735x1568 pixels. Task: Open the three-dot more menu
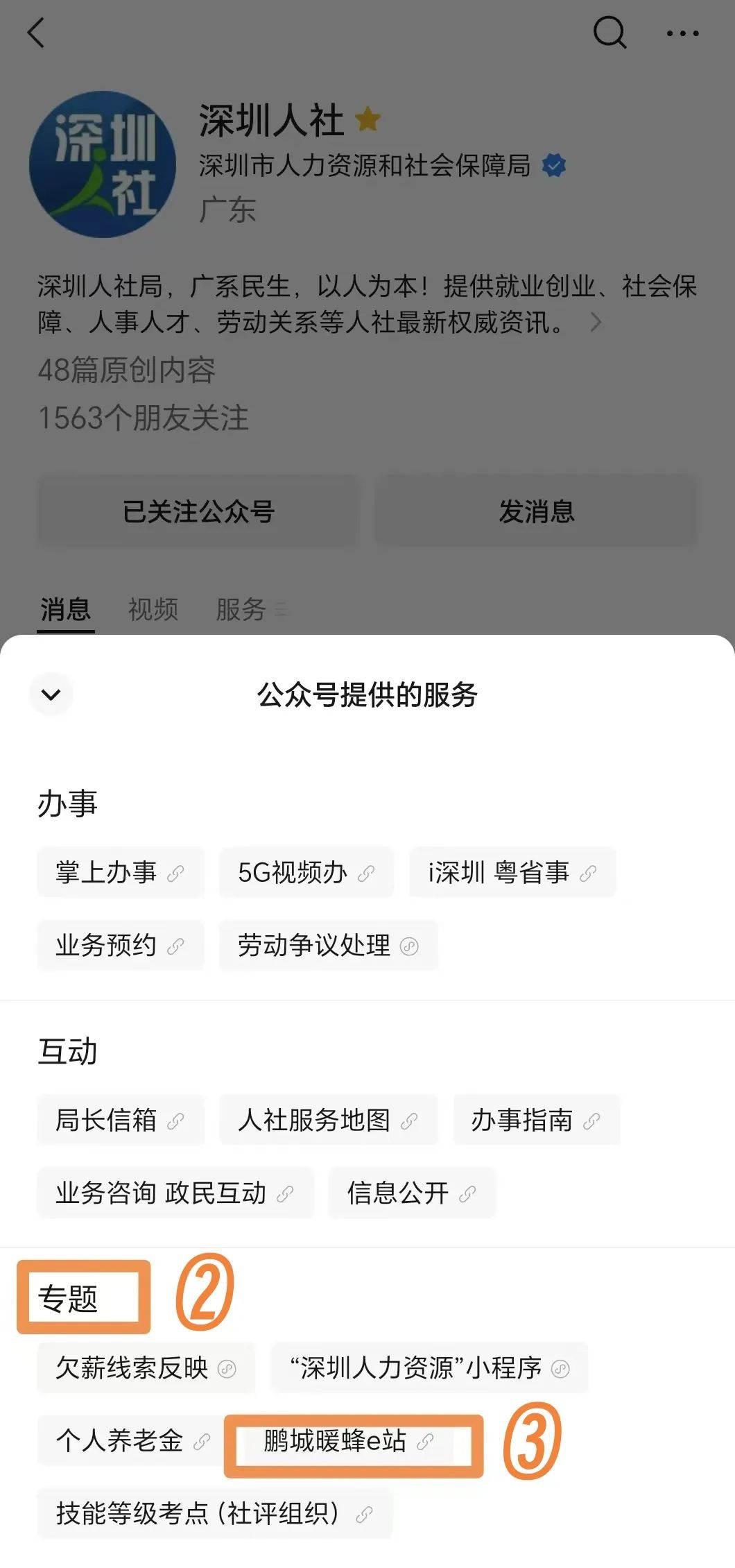(x=682, y=33)
